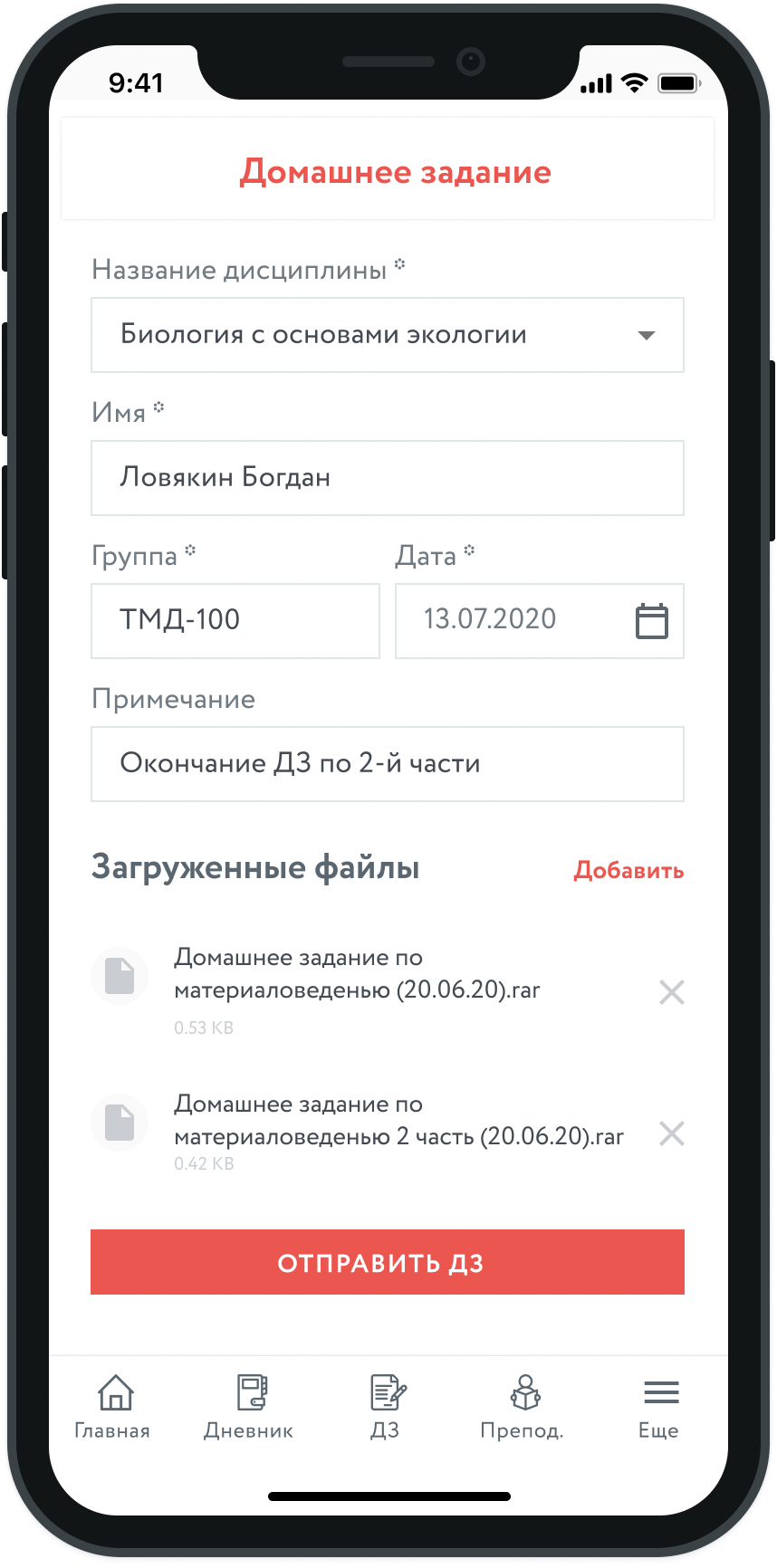The height and width of the screenshot is (1568, 777).
Task: Open the calendar date picker
Action: pyautogui.click(x=651, y=621)
